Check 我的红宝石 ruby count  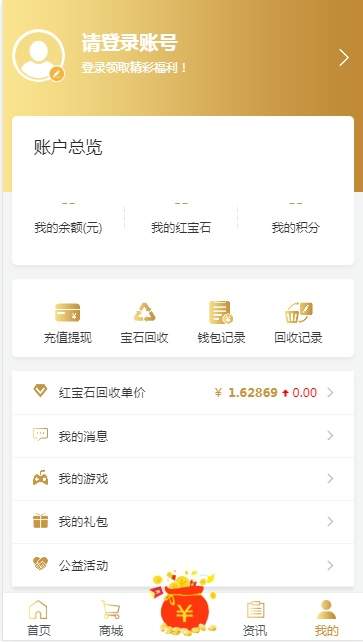(x=181, y=203)
